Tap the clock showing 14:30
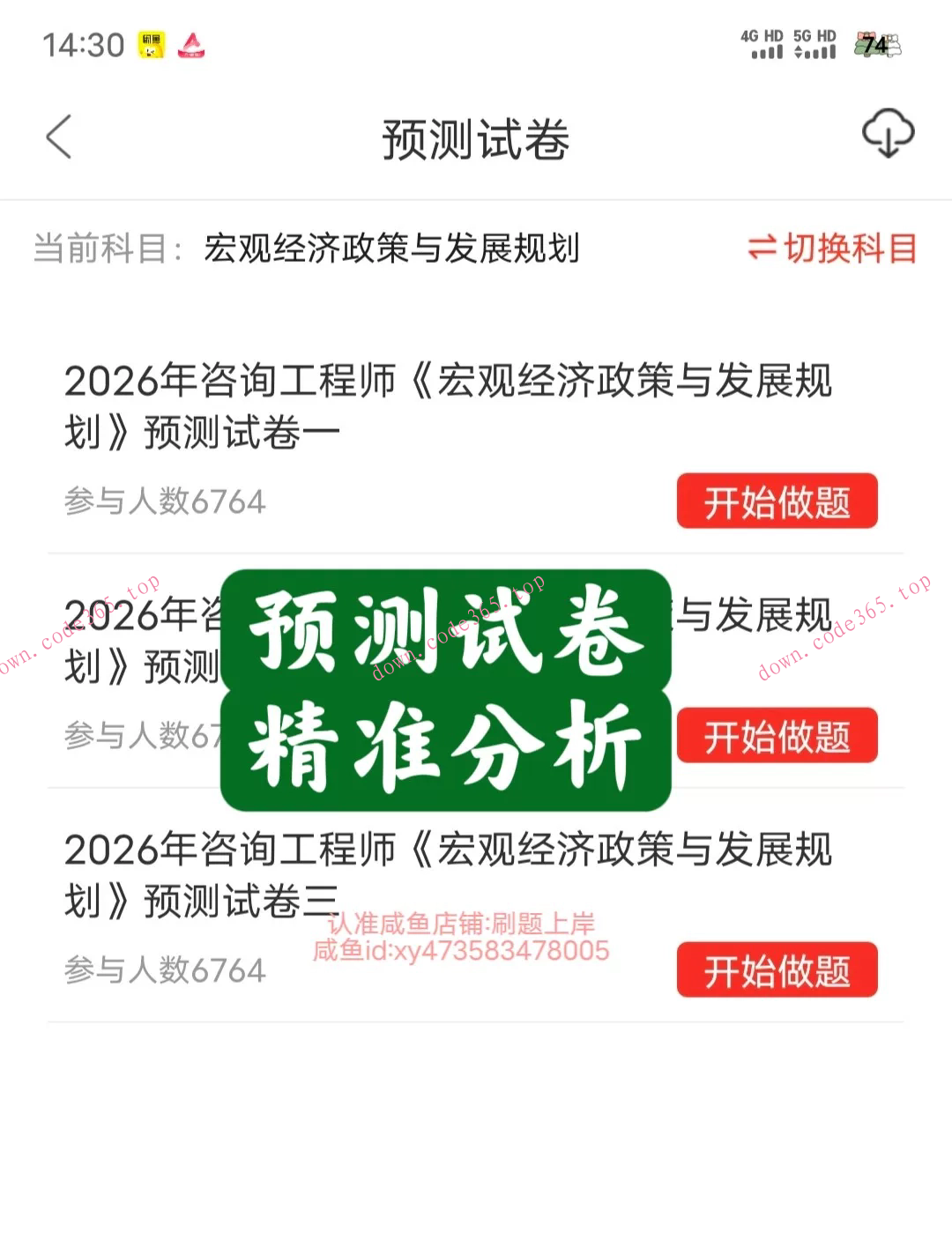 [x=84, y=46]
